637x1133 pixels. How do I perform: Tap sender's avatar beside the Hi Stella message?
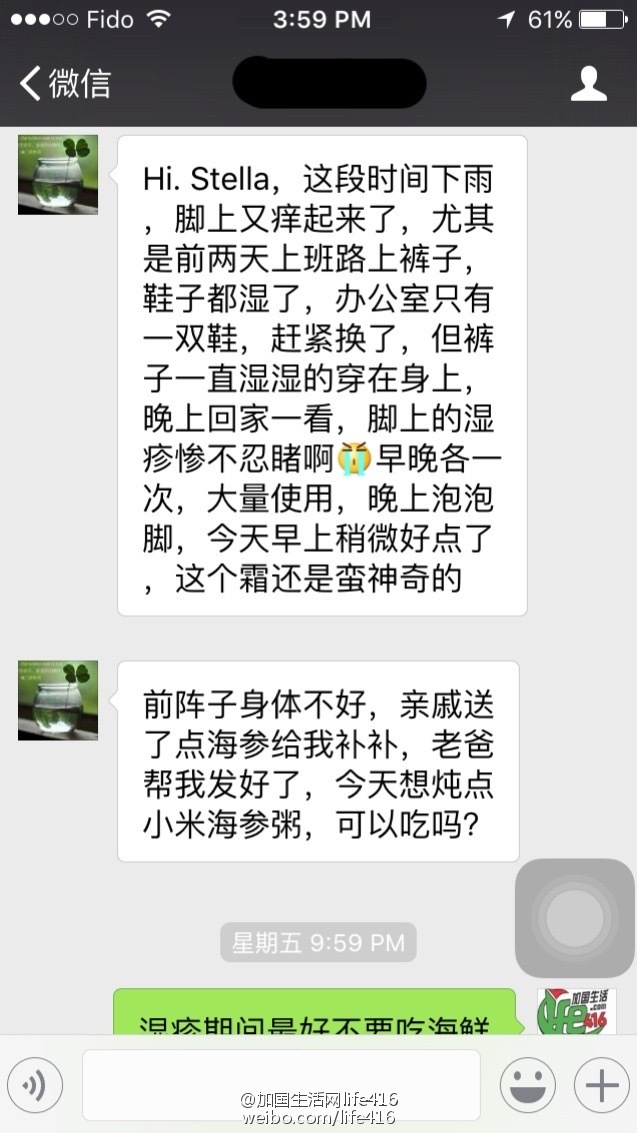(58, 175)
